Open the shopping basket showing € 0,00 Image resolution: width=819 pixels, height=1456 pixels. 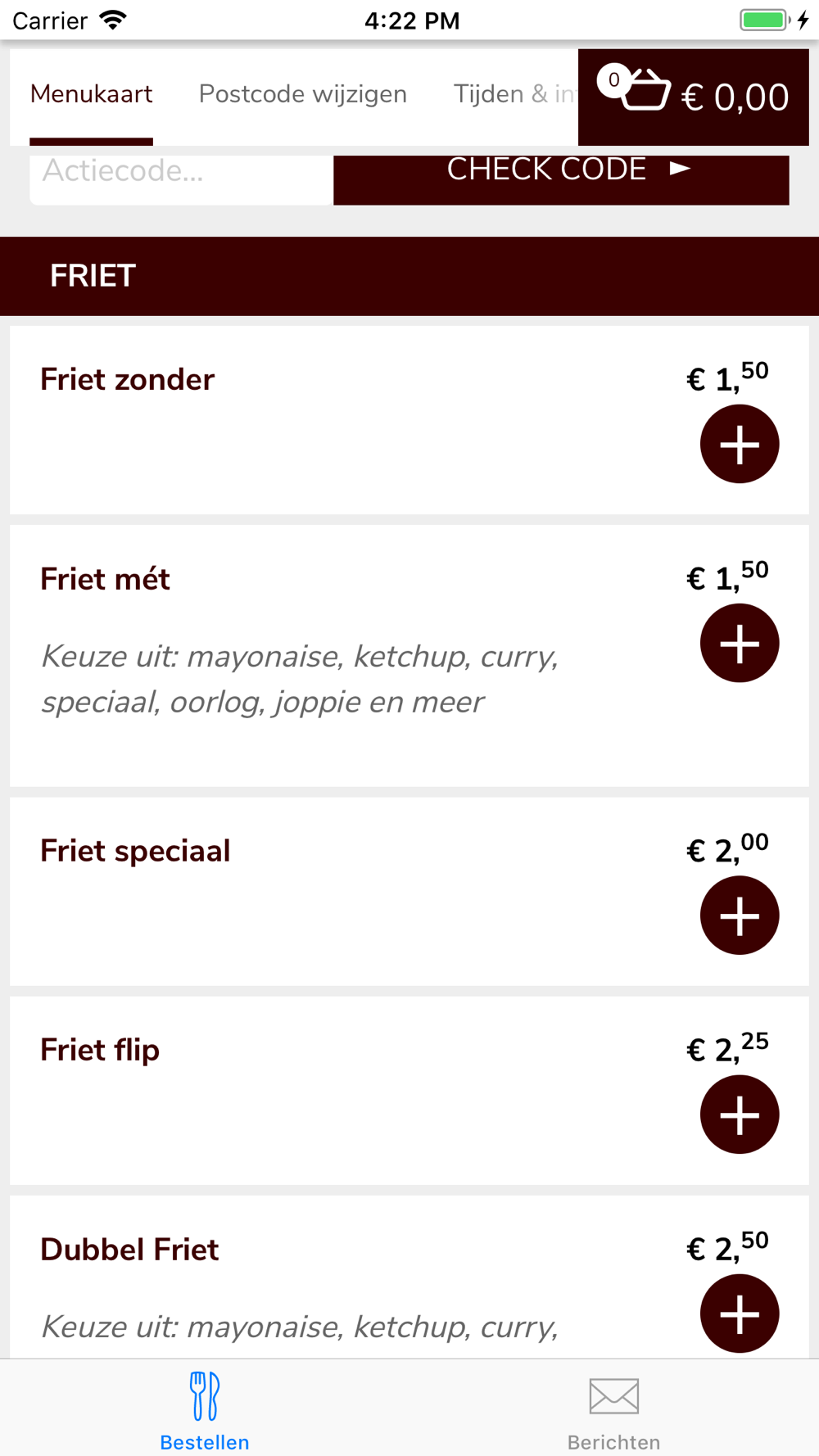[694, 97]
